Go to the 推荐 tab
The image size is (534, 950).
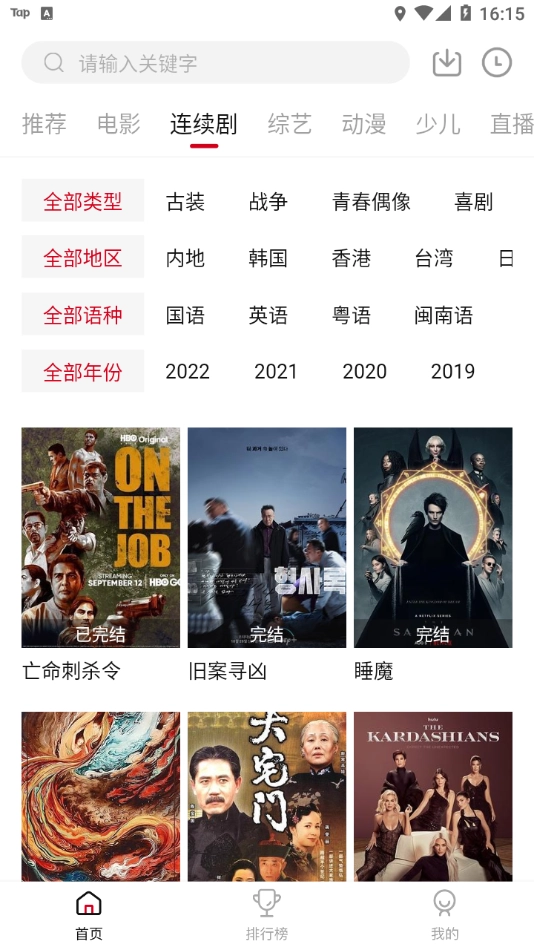coord(44,124)
